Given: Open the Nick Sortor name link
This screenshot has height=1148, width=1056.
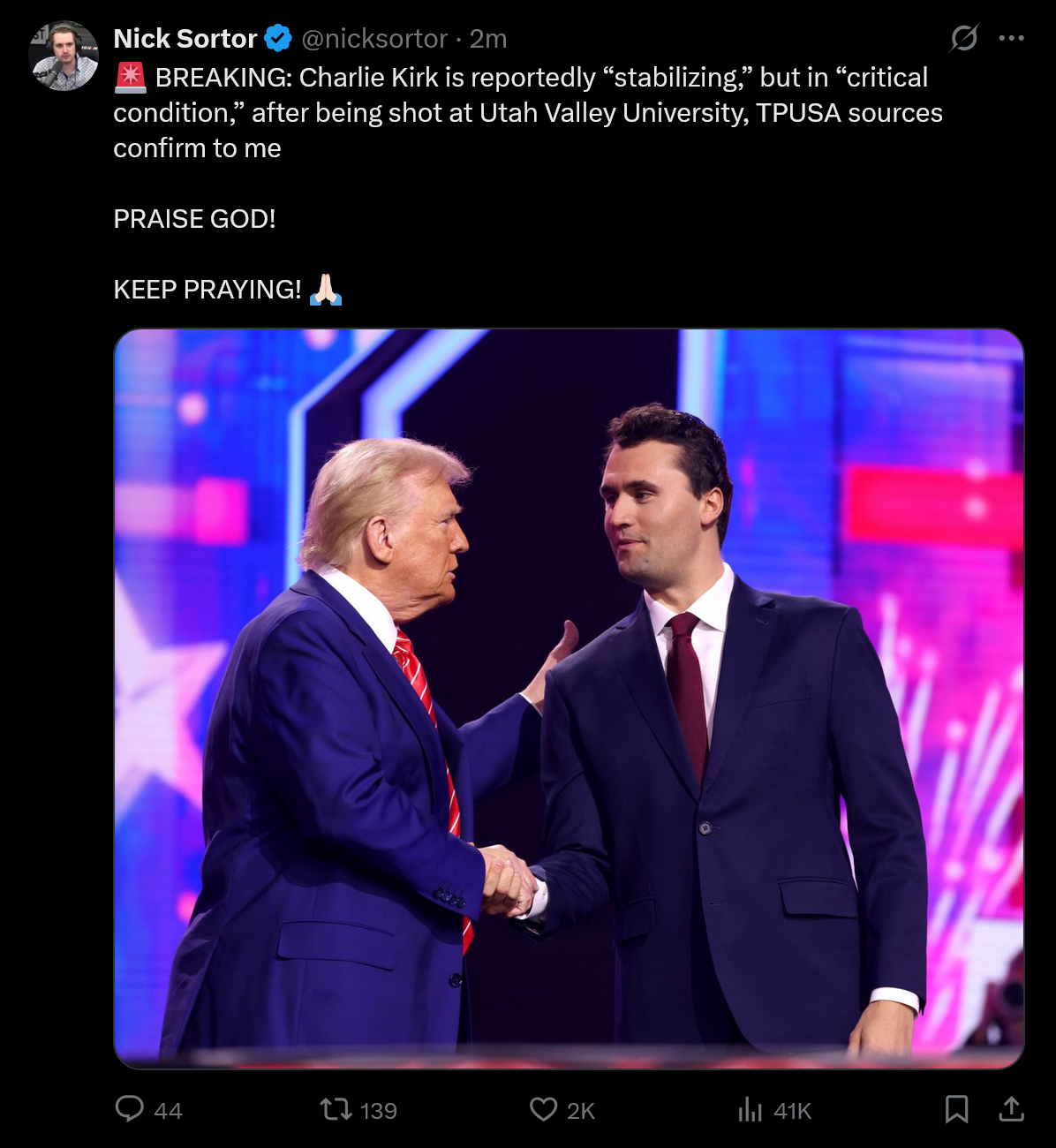Looking at the screenshot, I should click(x=185, y=39).
